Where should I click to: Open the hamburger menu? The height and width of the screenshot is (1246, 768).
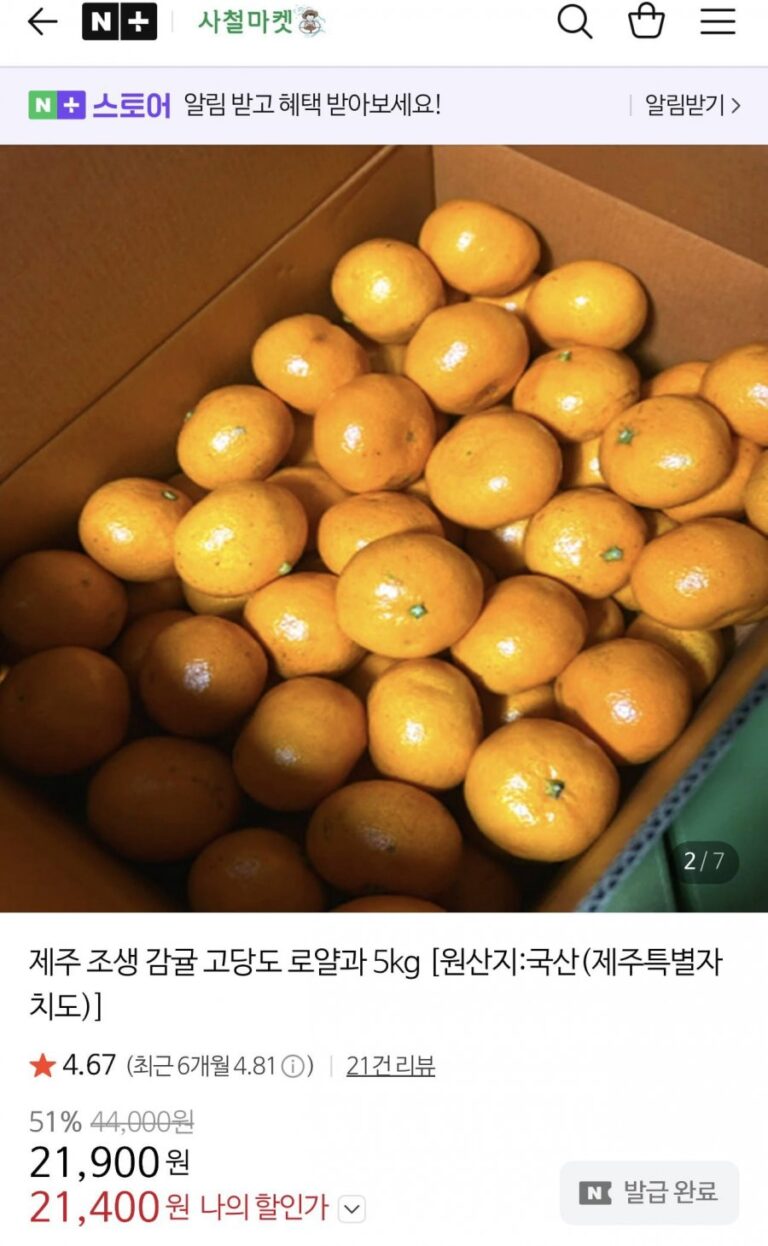[717, 22]
